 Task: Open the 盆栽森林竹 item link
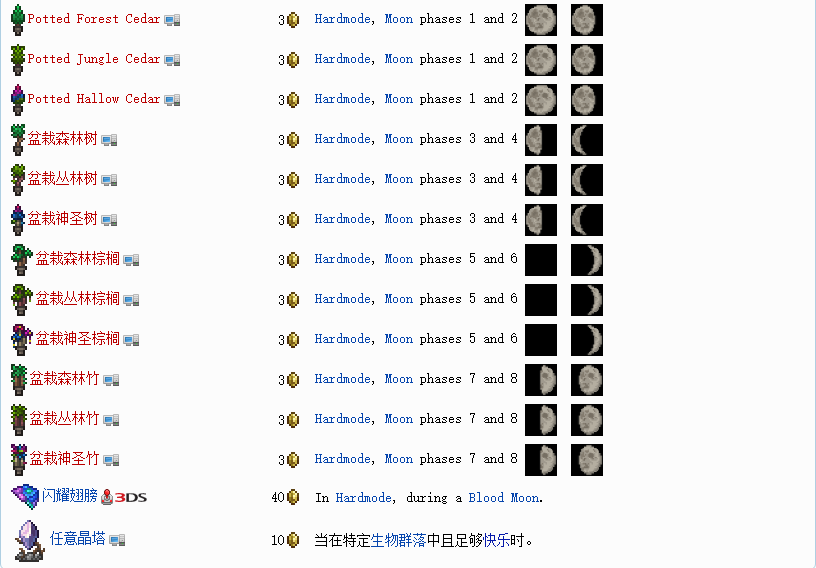64,379
